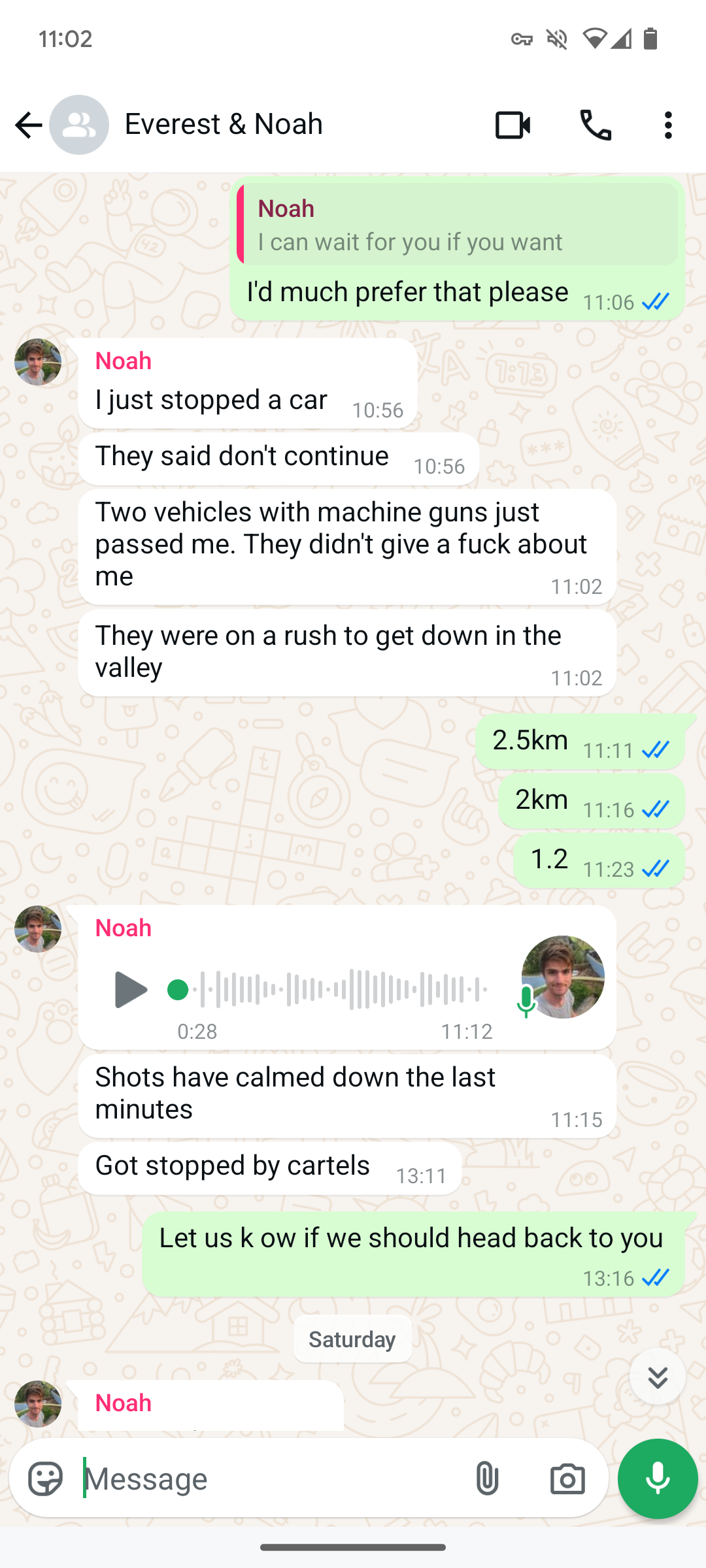The height and width of the screenshot is (1568, 706).
Task: Open the quoted reply from Noah
Action: 458,224
